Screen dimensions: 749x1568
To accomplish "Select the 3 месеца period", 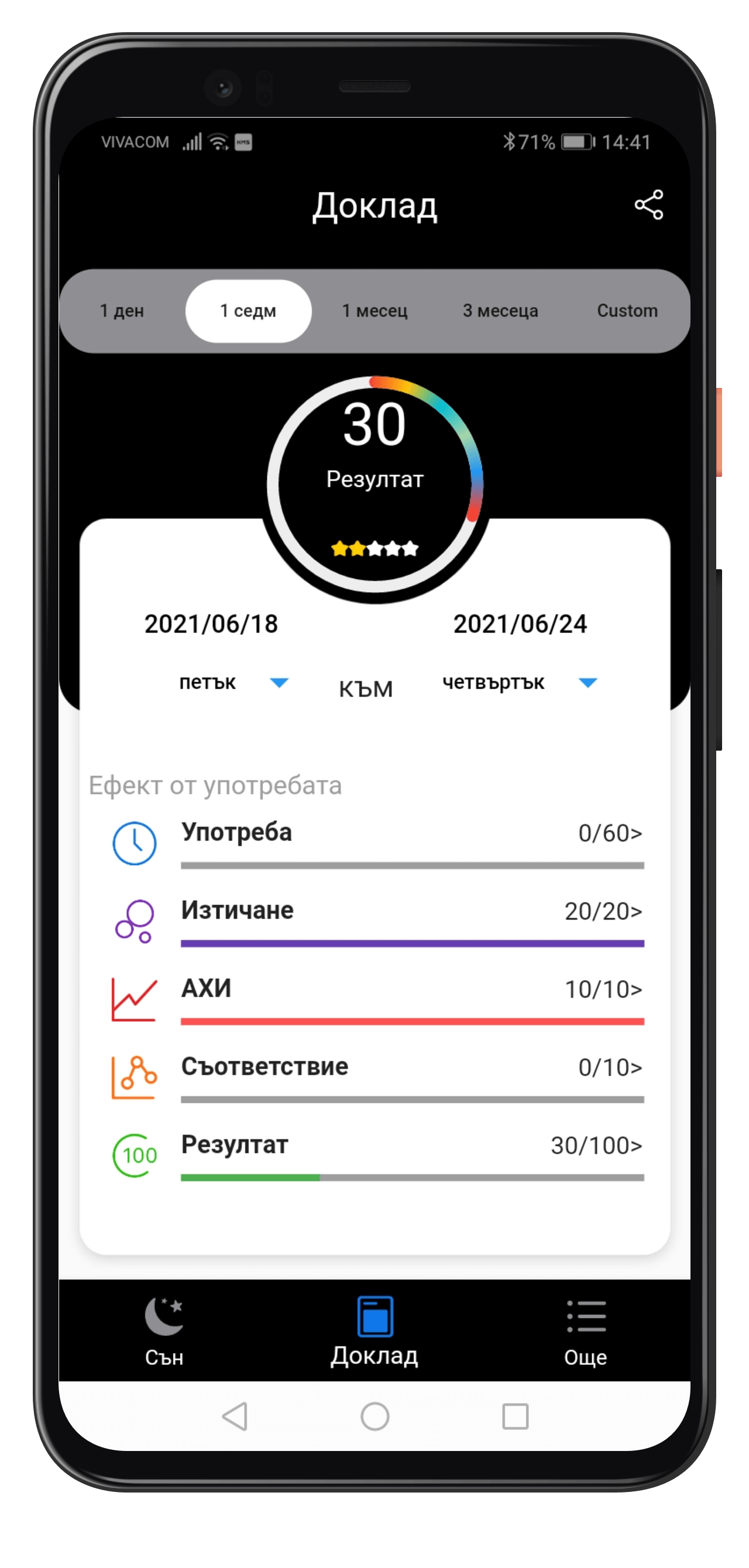I will [500, 311].
